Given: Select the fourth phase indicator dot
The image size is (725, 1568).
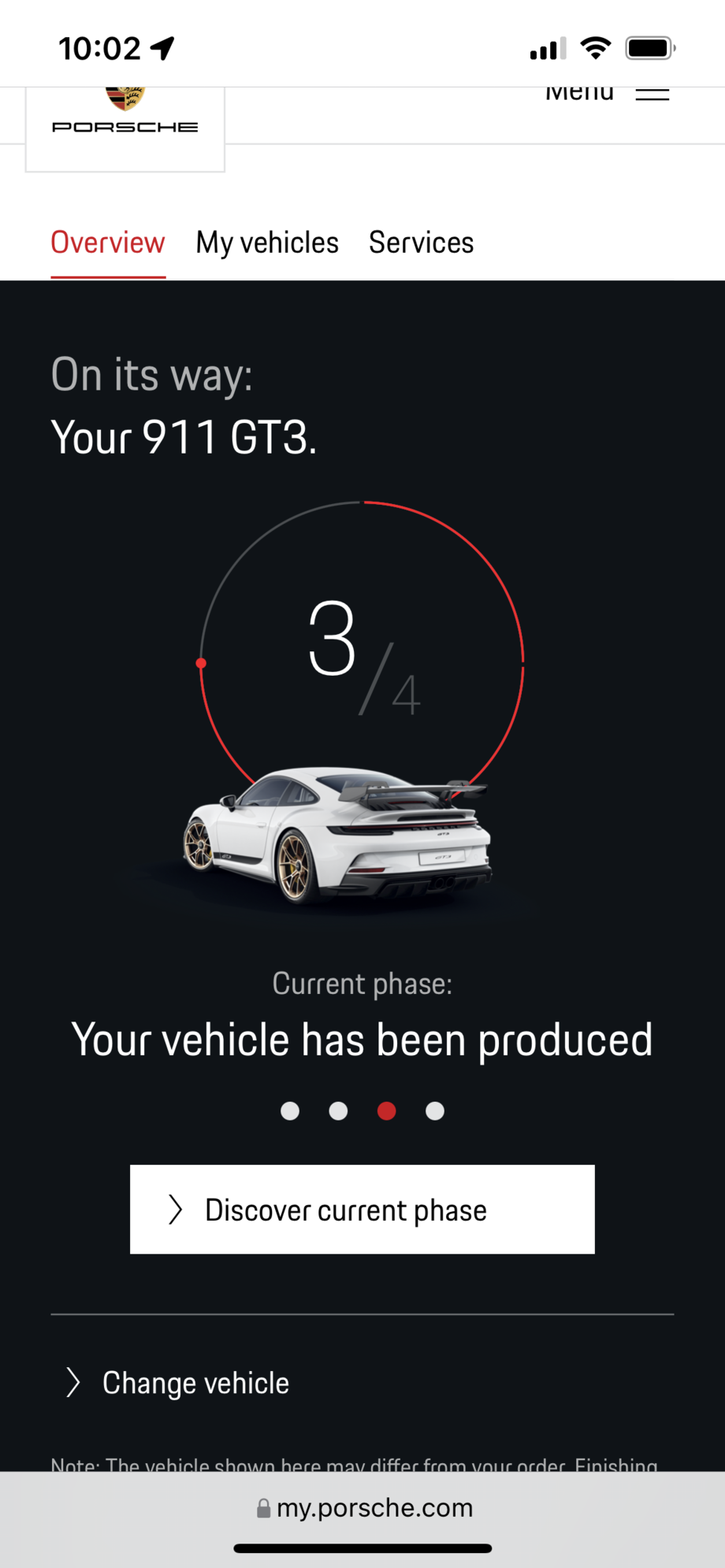Looking at the screenshot, I should [x=435, y=1110].
